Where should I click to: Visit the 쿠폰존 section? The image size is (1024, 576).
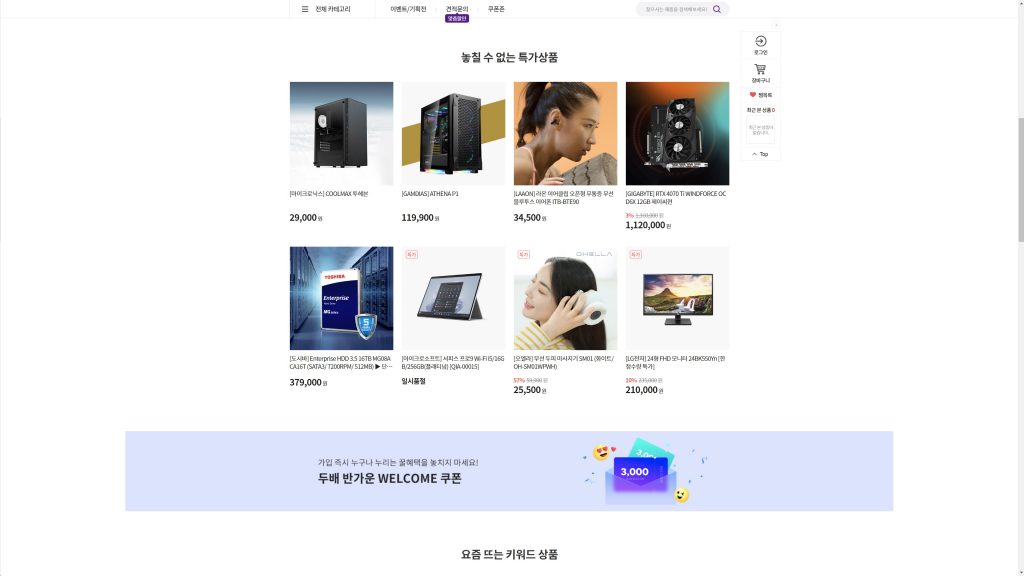coord(496,9)
